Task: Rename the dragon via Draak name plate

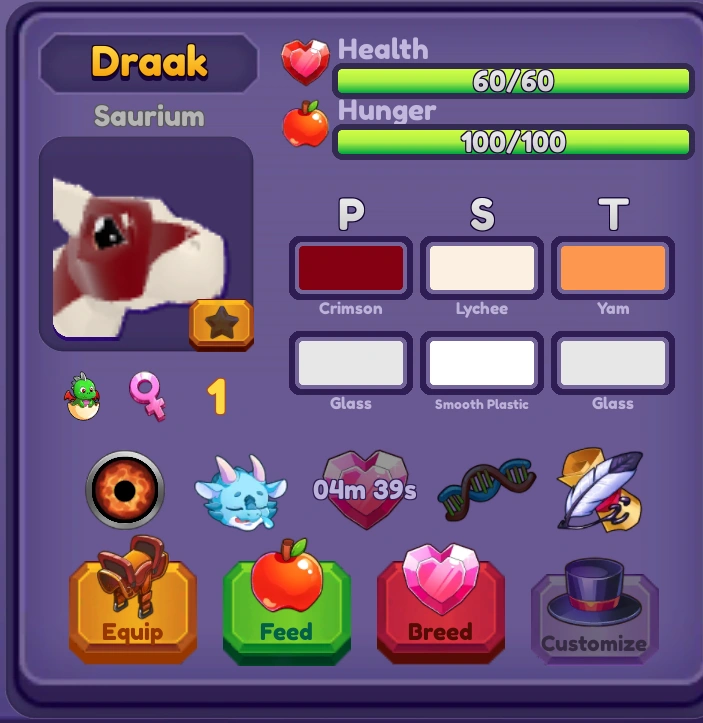Action: click(x=148, y=63)
